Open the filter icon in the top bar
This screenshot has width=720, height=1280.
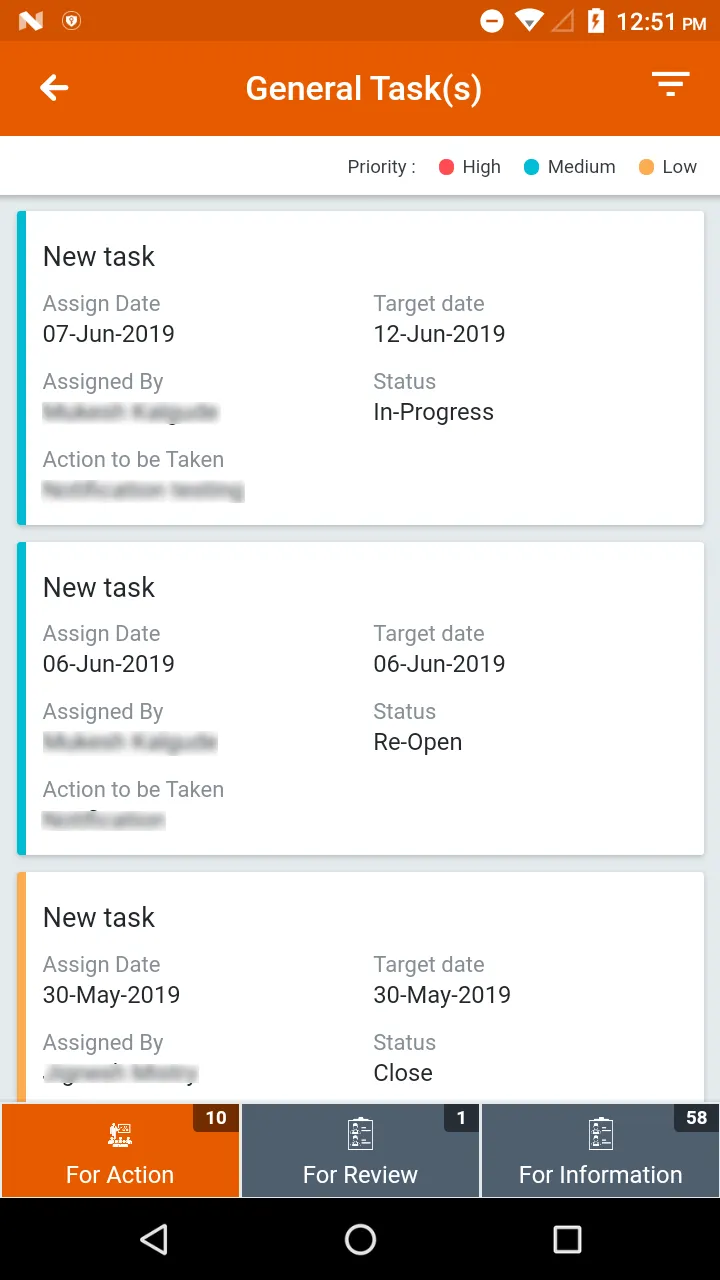click(x=670, y=86)
